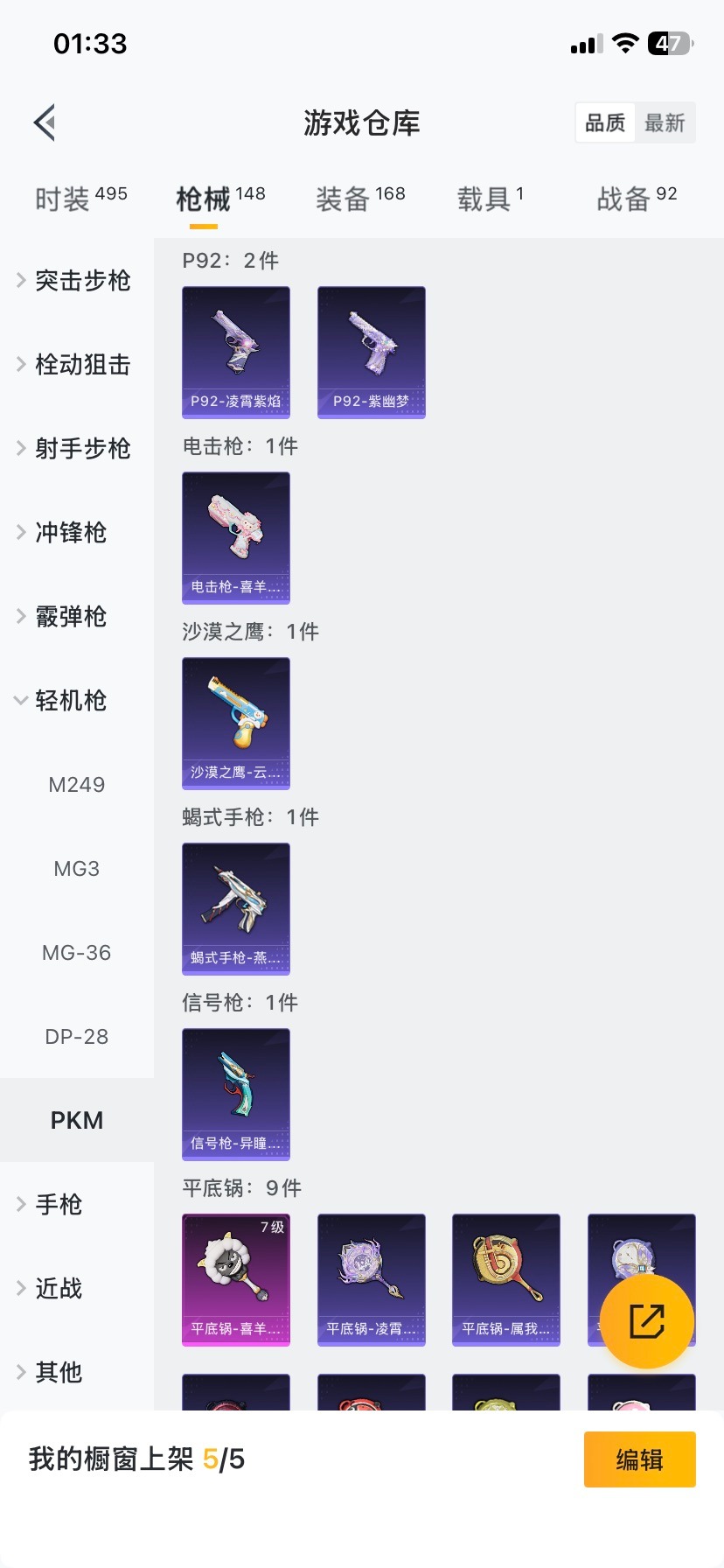The width and height of the screenshot is (724, 1568).
Task: Sort the warehouse by 品质 quality
Action: (604, 122)
